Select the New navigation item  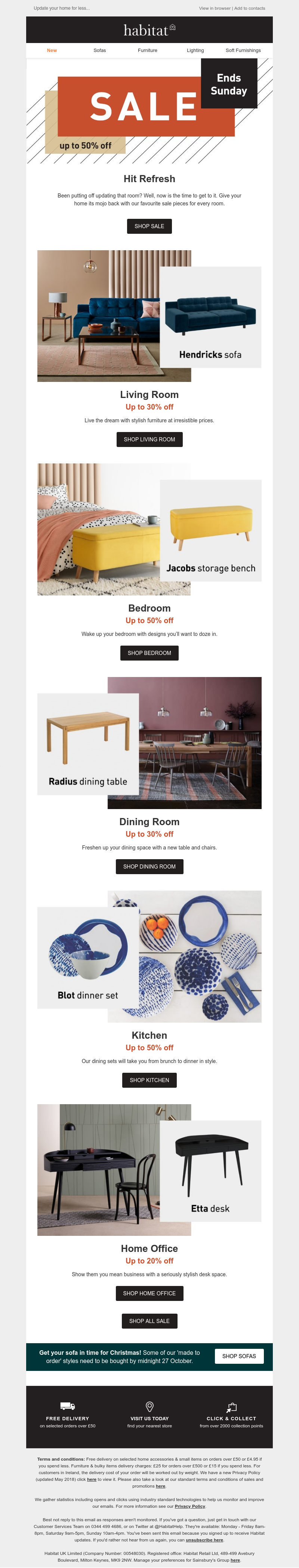[x=52, y=50]
